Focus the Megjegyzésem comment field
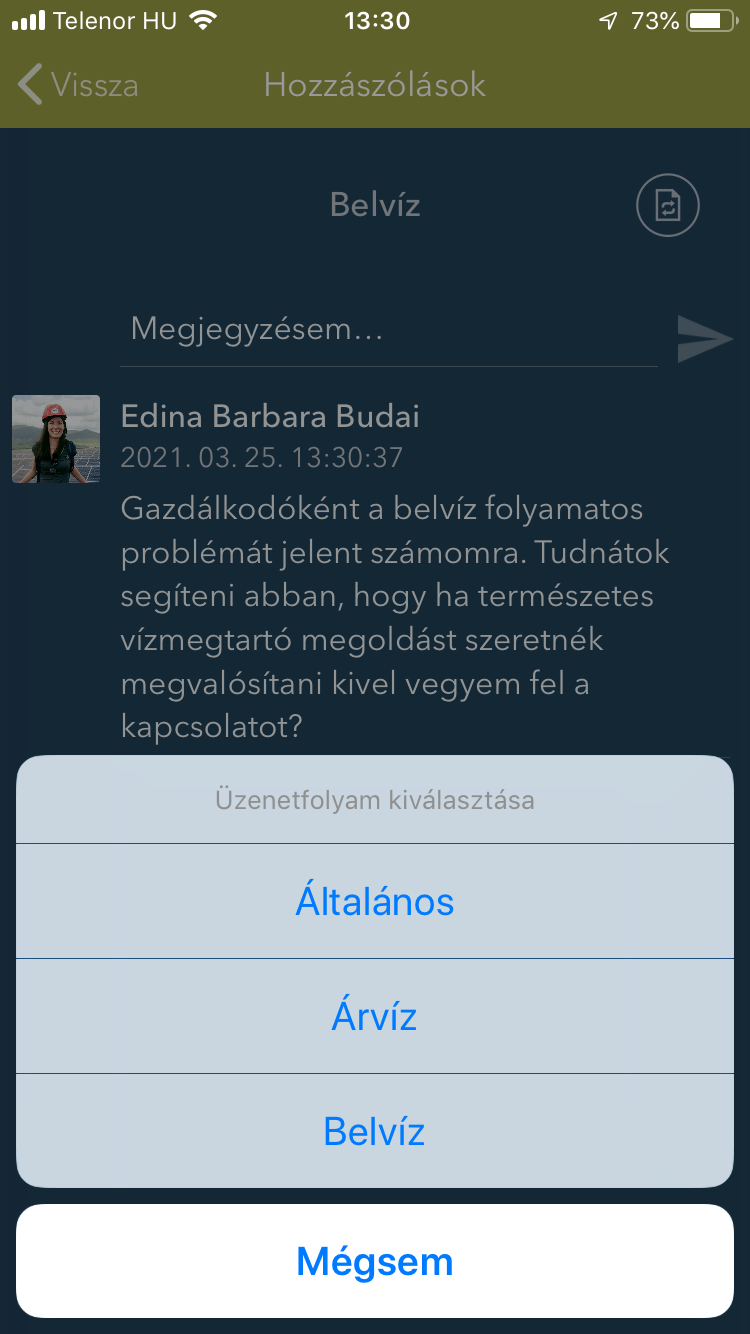Image resolution: width=750 pixels, height=1334 pixels. click(x=388, y=329)
